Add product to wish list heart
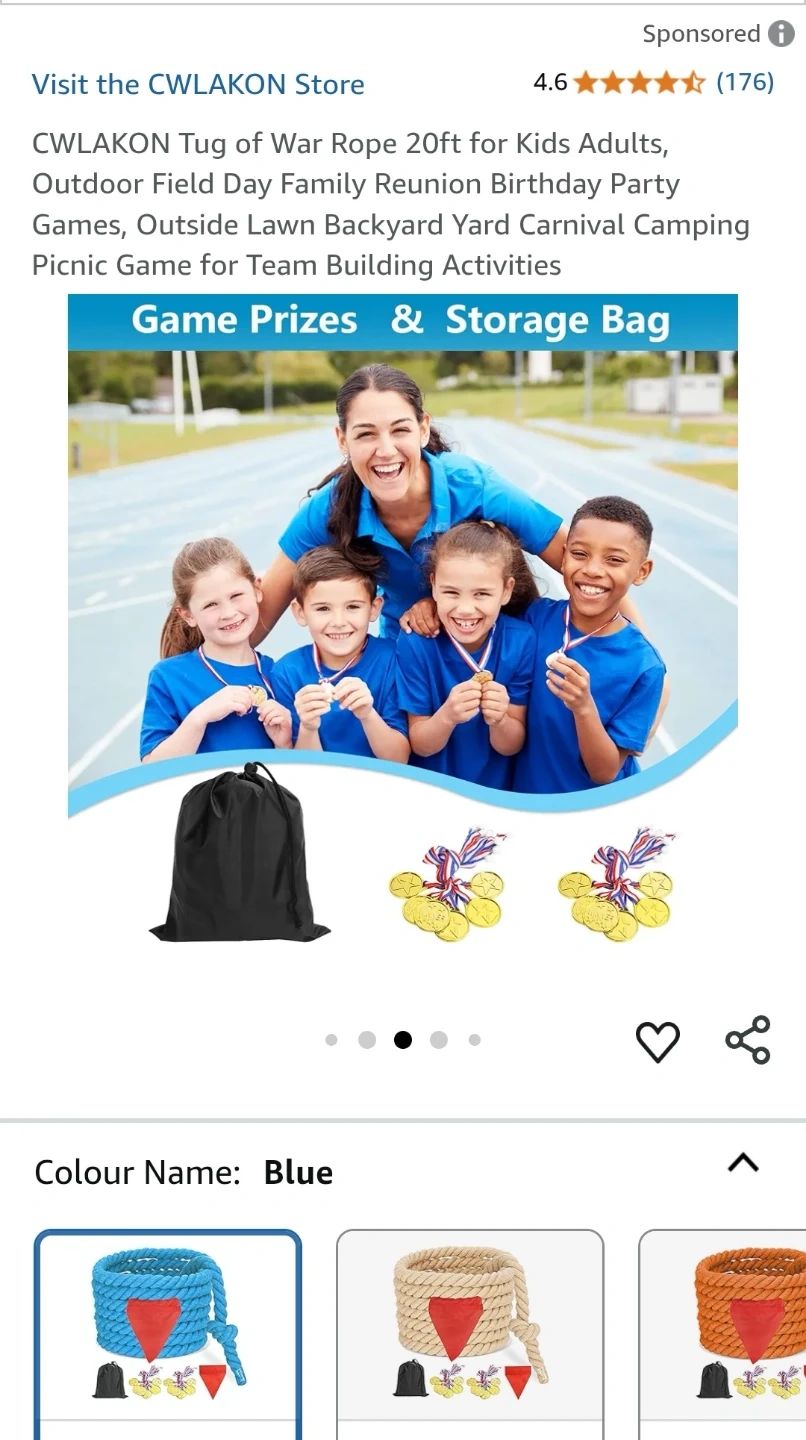806x1440 pixels. [658, 1041]
